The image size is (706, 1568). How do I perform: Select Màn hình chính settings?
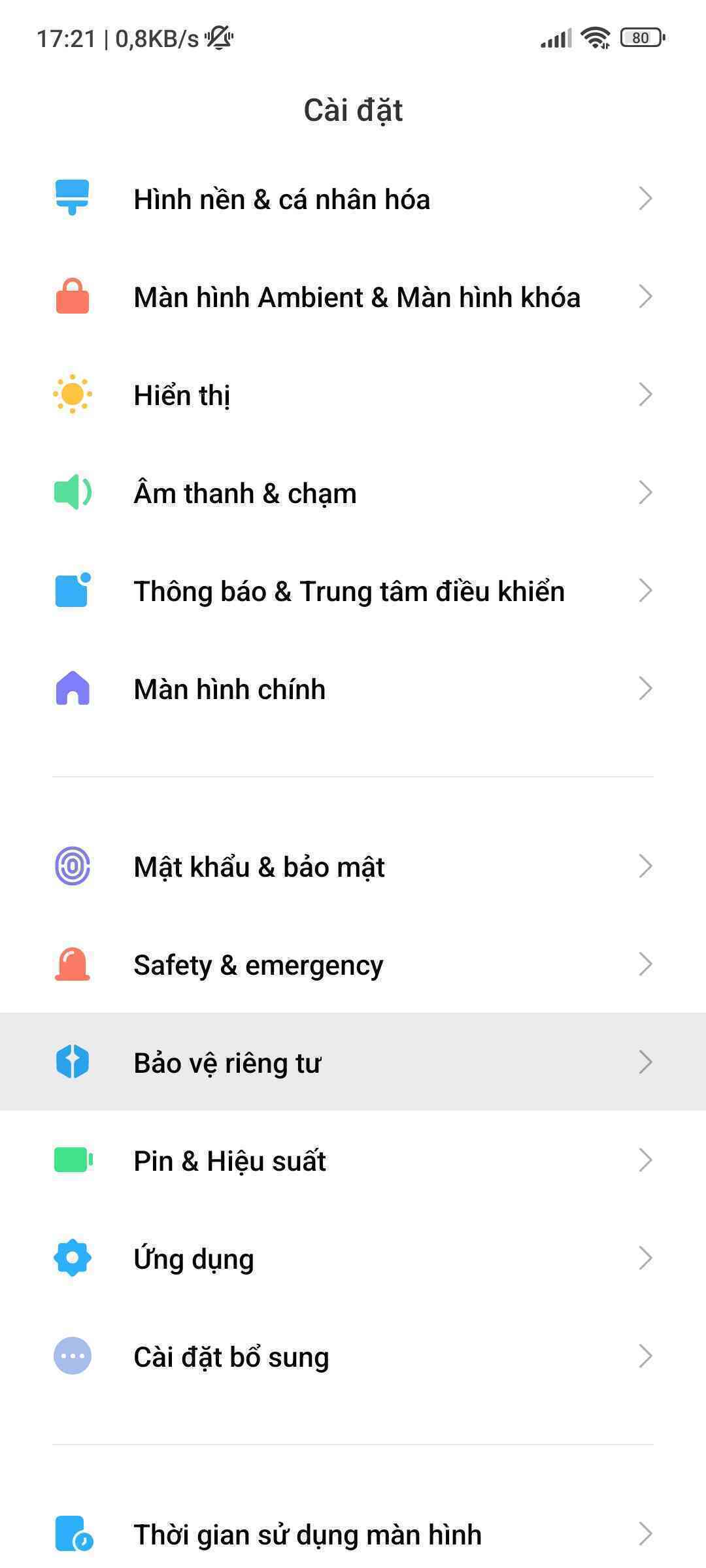tap(353, 689)
